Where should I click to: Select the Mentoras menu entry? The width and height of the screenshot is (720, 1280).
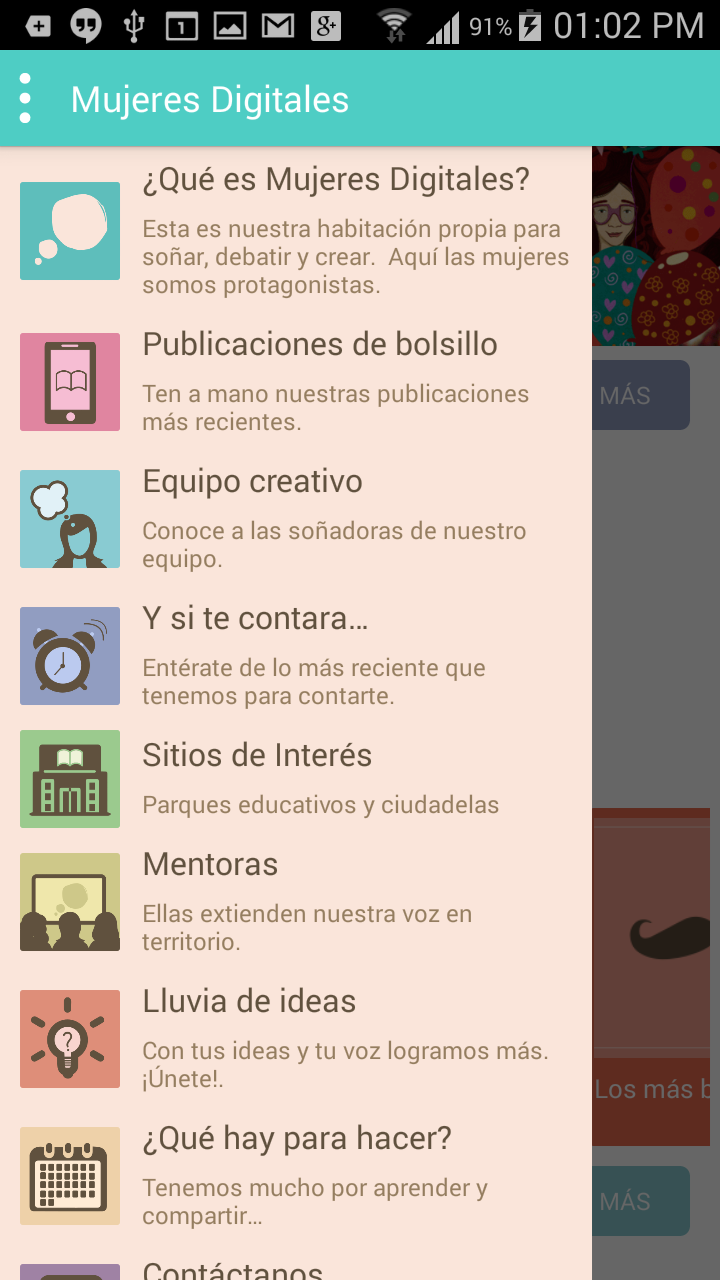[x=296, y=901]
